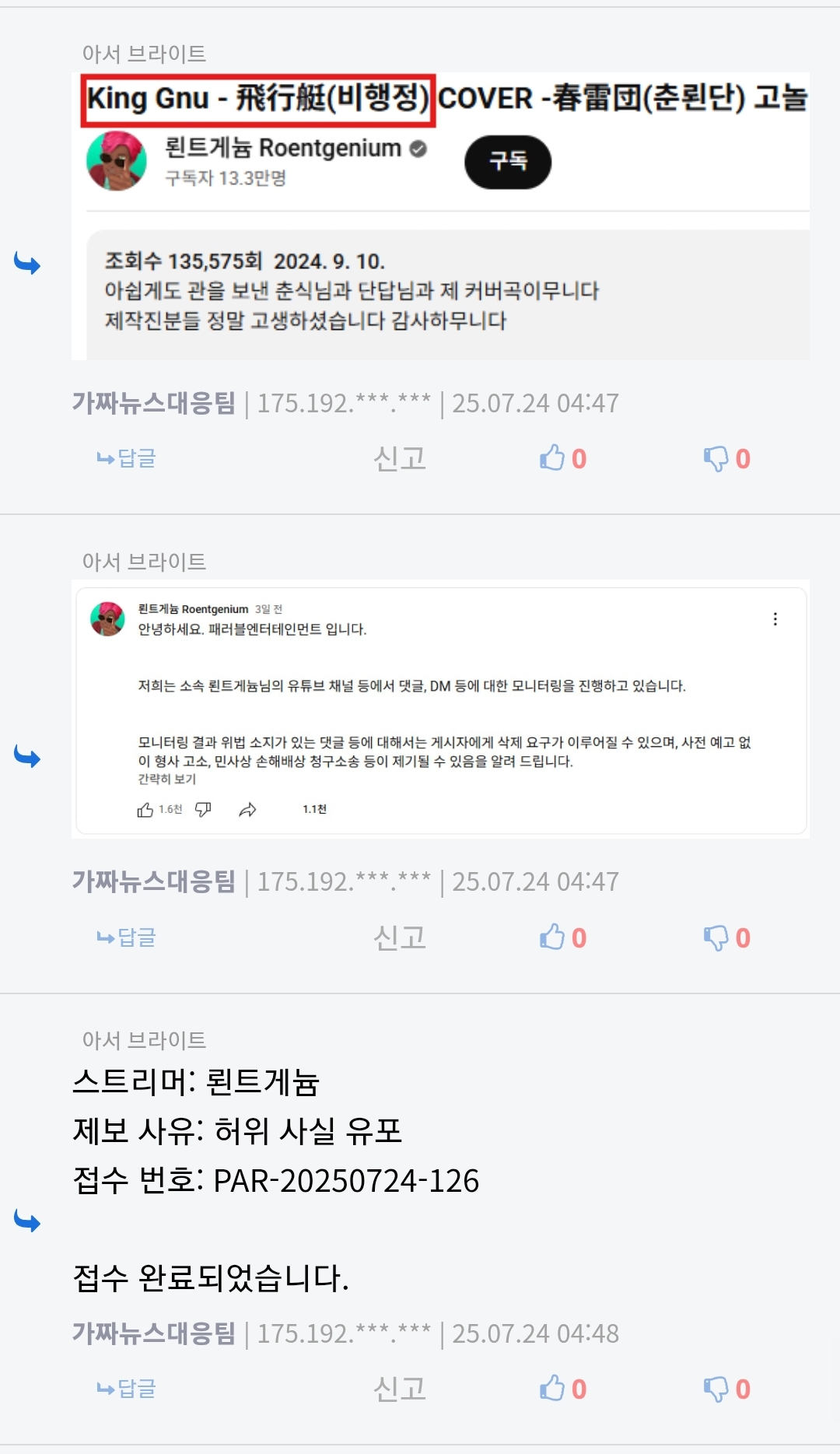Tap 답글 under the King Gnu cover image comment
The image size is (840, 1454).
[x=127, y=458]
